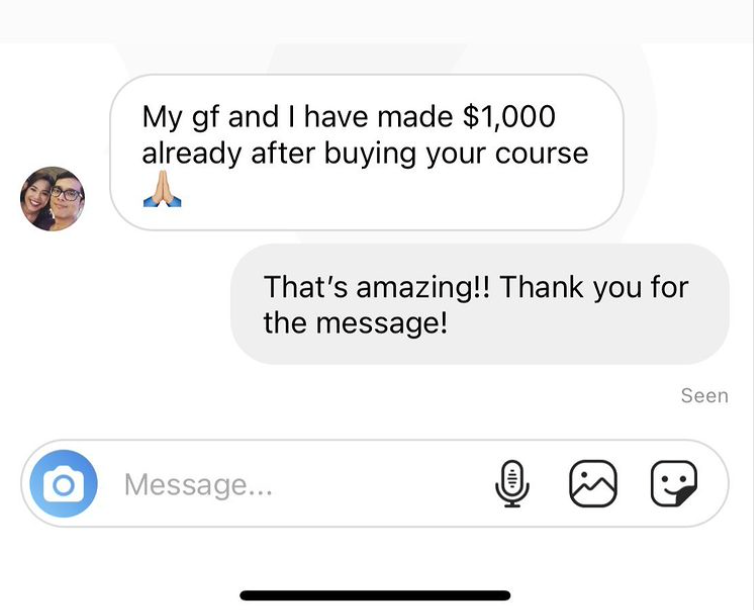The image size is (754, 610).
Task: Record a voice message with the microphone
Action: click(512, 484)
